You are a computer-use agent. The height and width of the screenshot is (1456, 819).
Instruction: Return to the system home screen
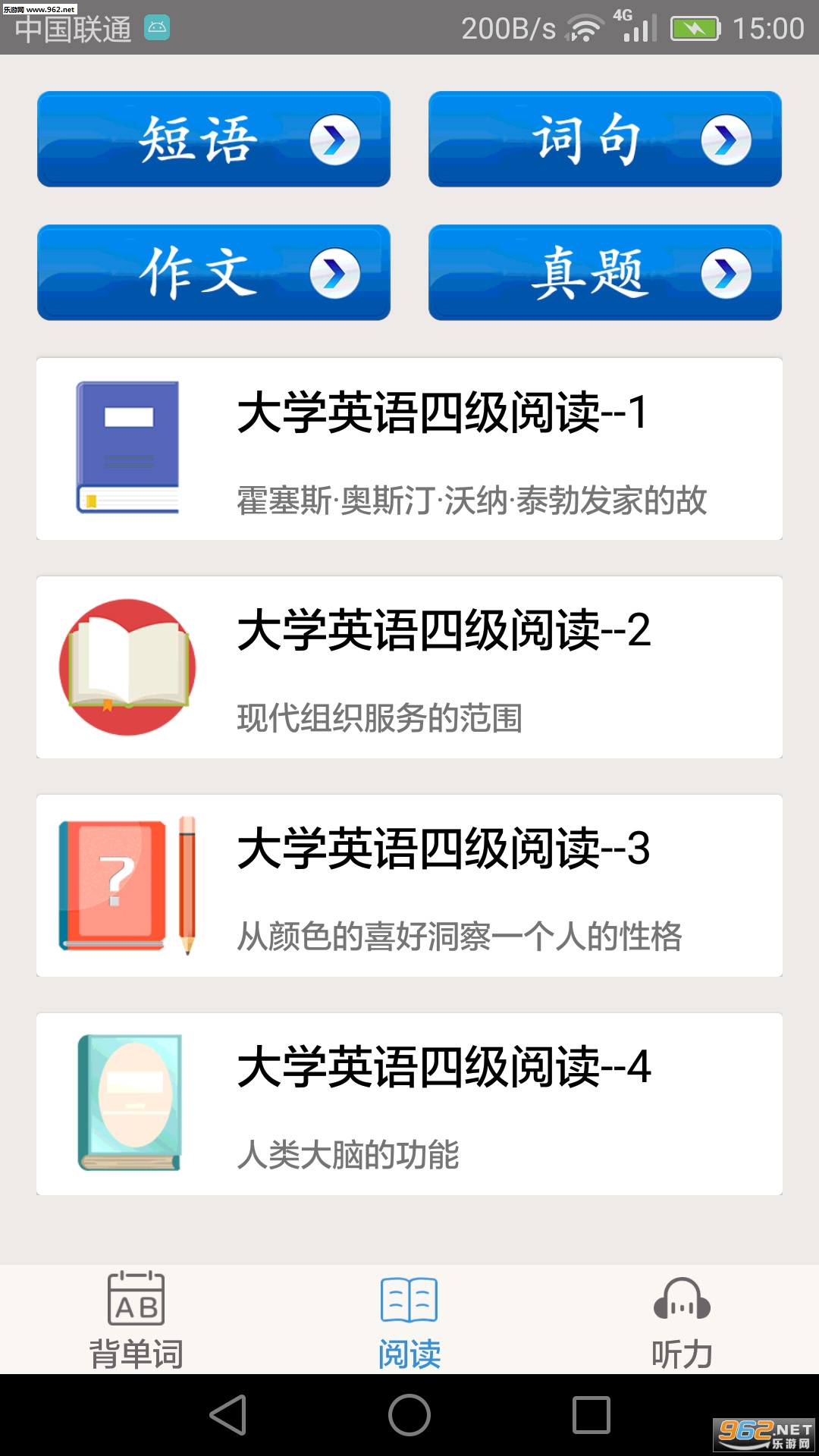click(409, 1415)
